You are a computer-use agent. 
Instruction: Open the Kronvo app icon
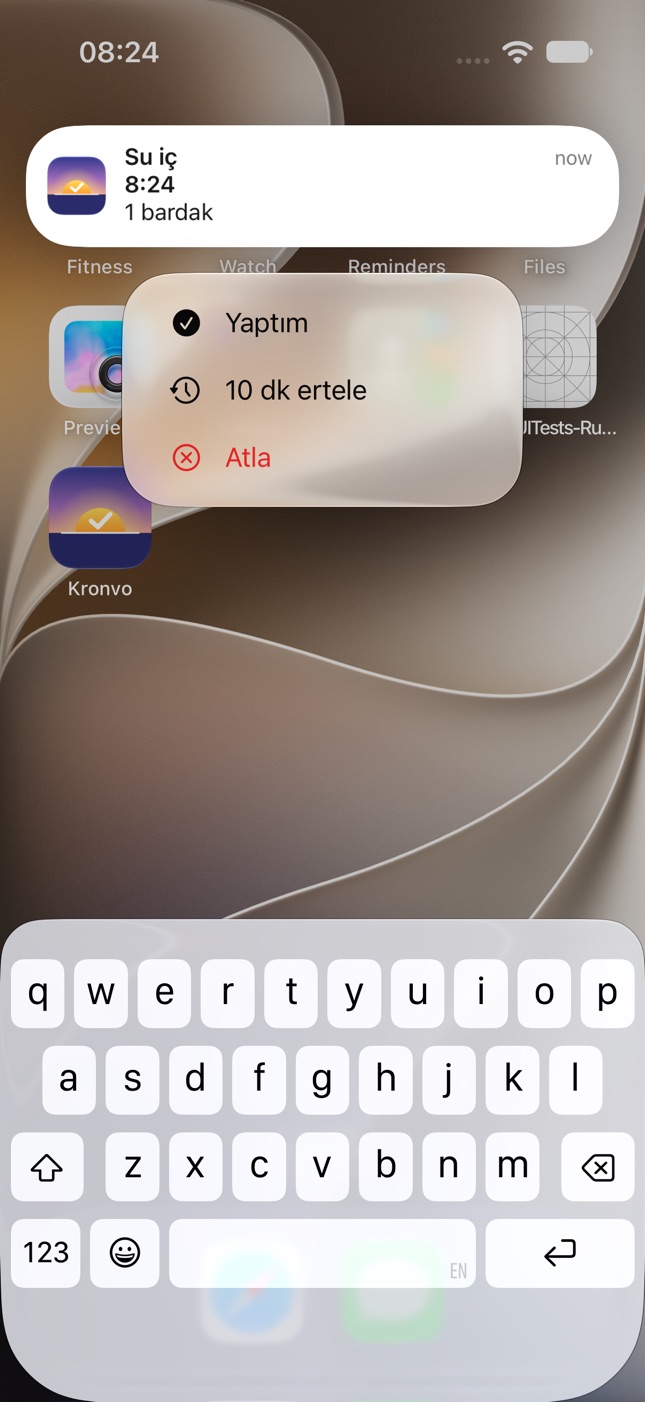coord(100,518)
